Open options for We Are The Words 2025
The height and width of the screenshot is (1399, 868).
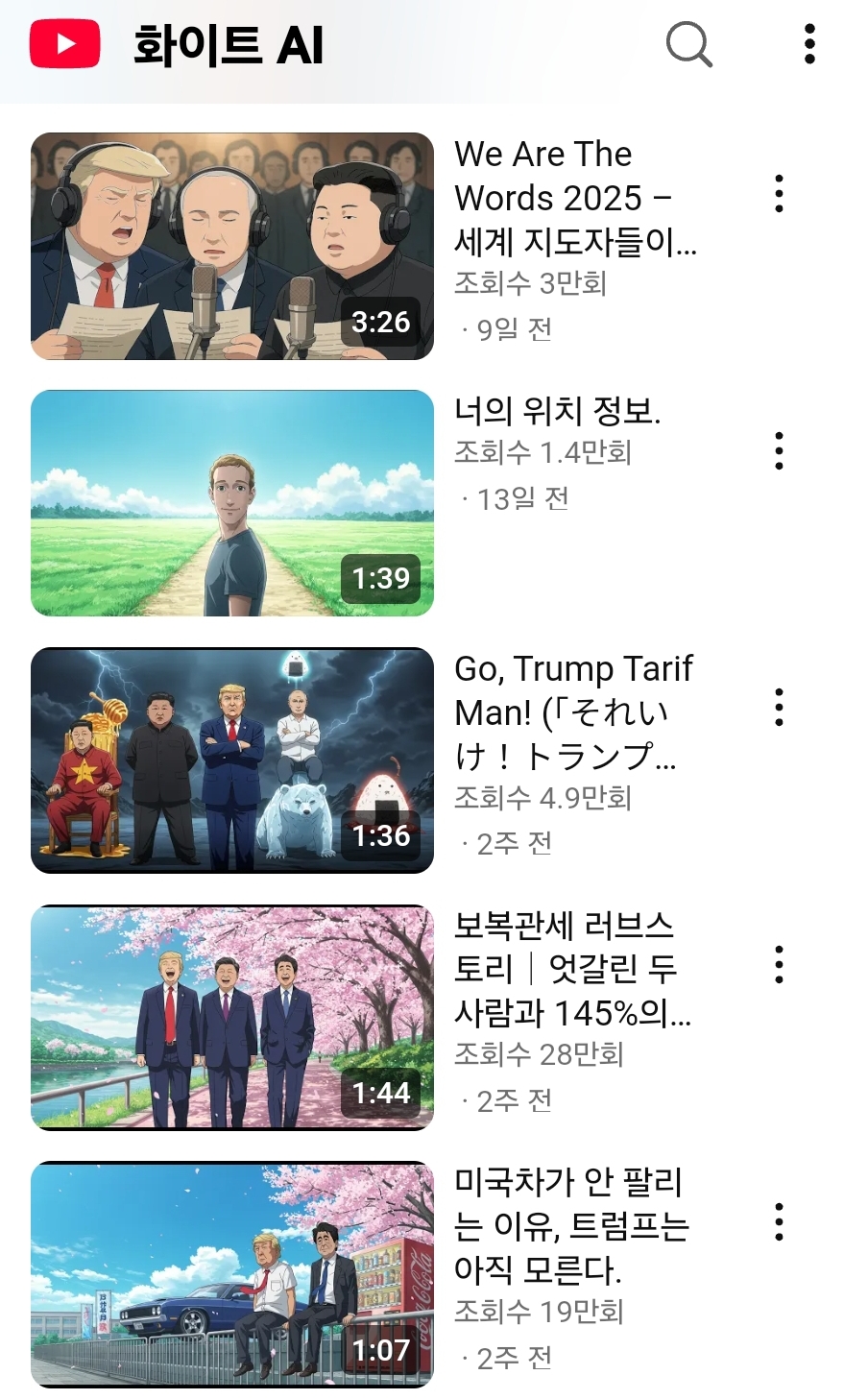779,194
